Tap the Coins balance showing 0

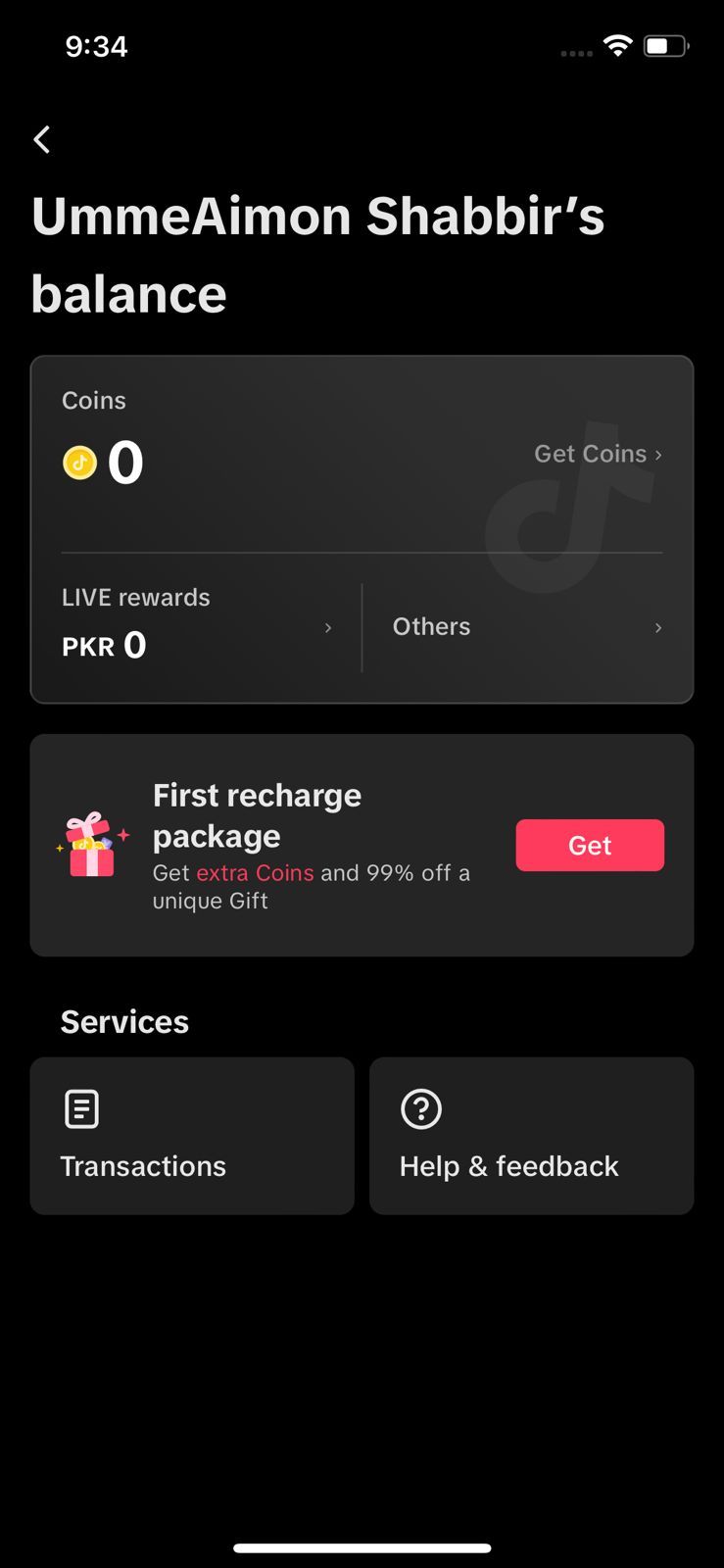(125, 462)
